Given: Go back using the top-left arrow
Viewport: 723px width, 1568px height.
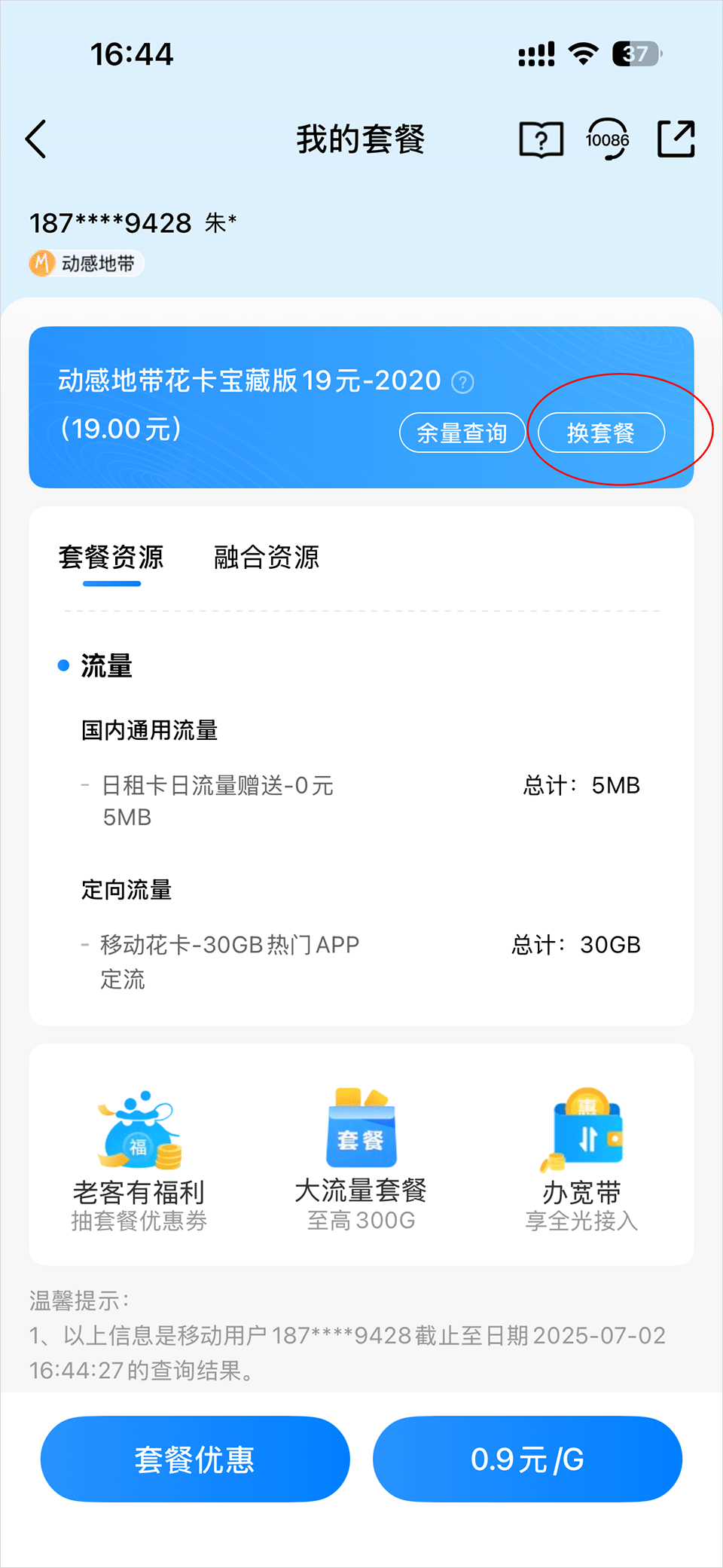Looking at the screenshot, I should tap(36, 139).
